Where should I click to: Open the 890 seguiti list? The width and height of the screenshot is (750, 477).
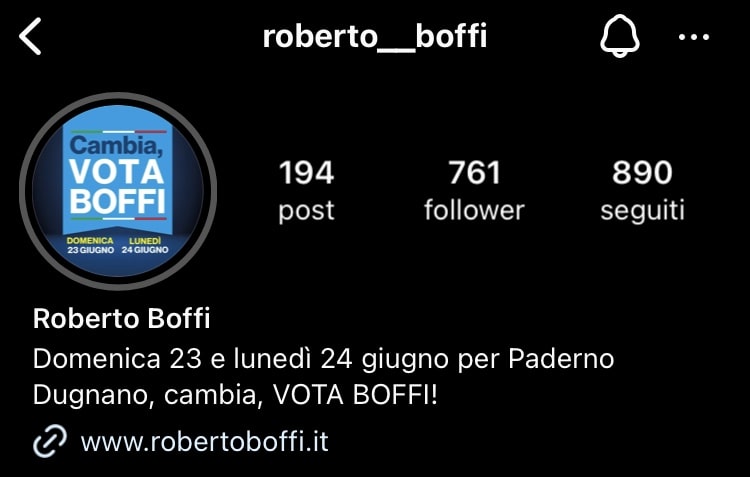coord(642,190)
